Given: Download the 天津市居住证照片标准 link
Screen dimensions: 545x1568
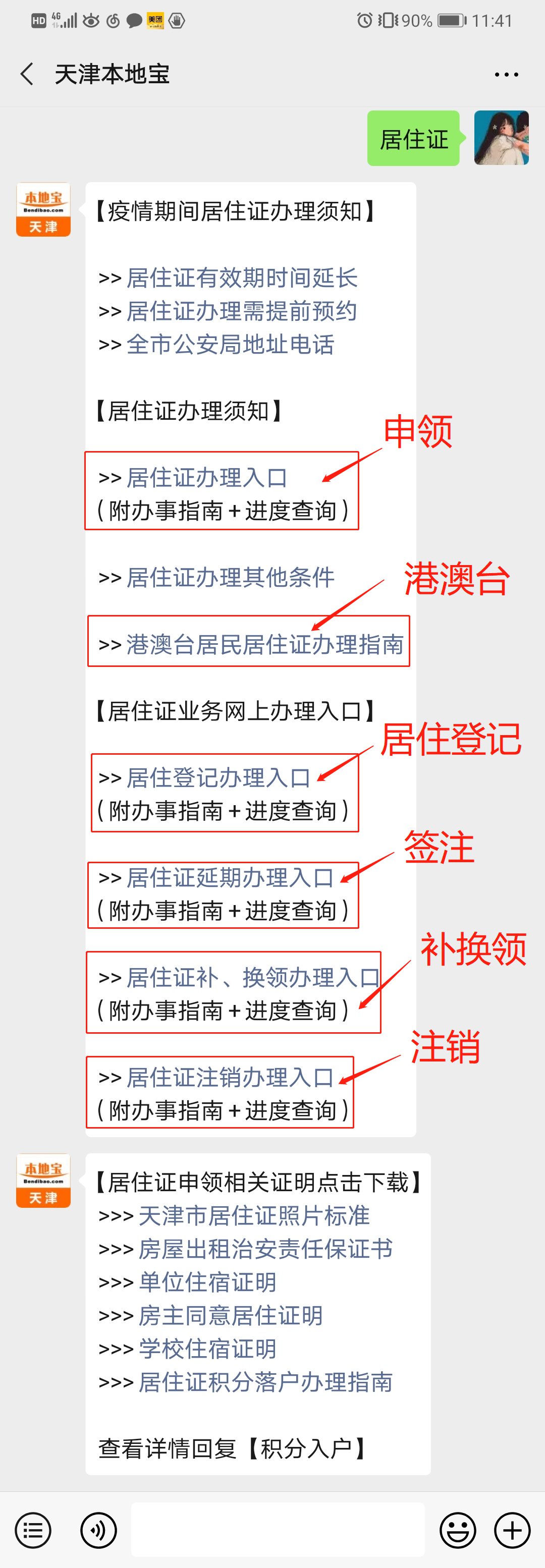Looking at the screenshot, I should pos(254,1215).
